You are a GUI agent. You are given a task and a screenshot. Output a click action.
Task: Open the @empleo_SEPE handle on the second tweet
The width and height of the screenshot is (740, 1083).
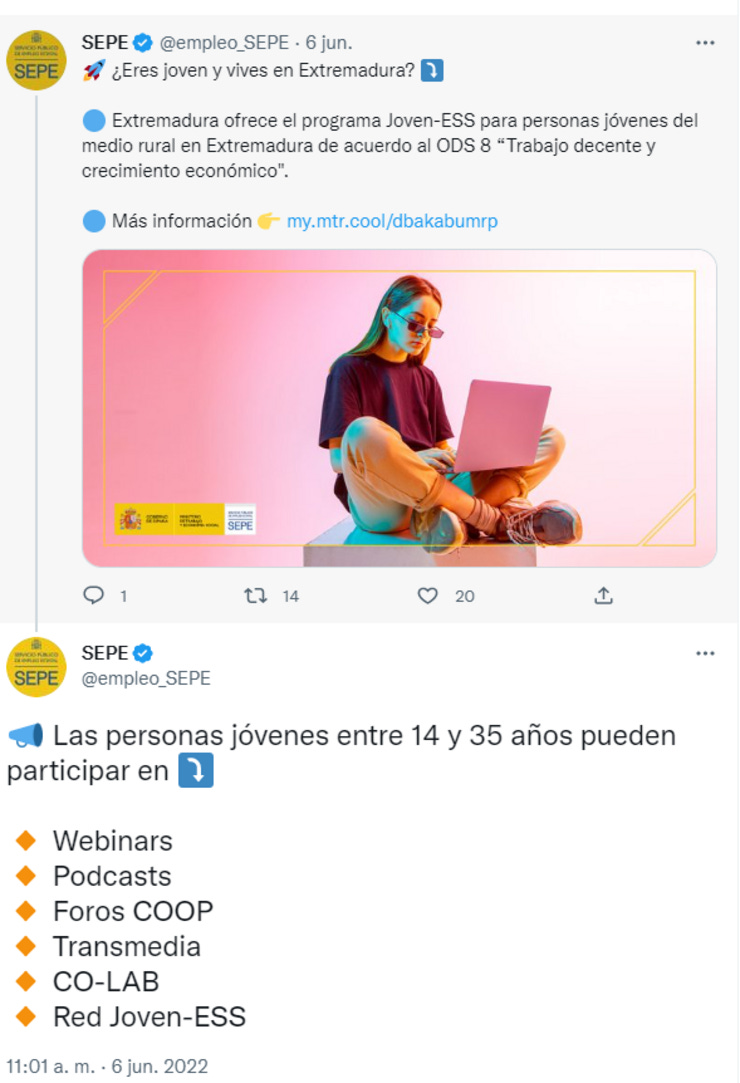click(146, 678)
